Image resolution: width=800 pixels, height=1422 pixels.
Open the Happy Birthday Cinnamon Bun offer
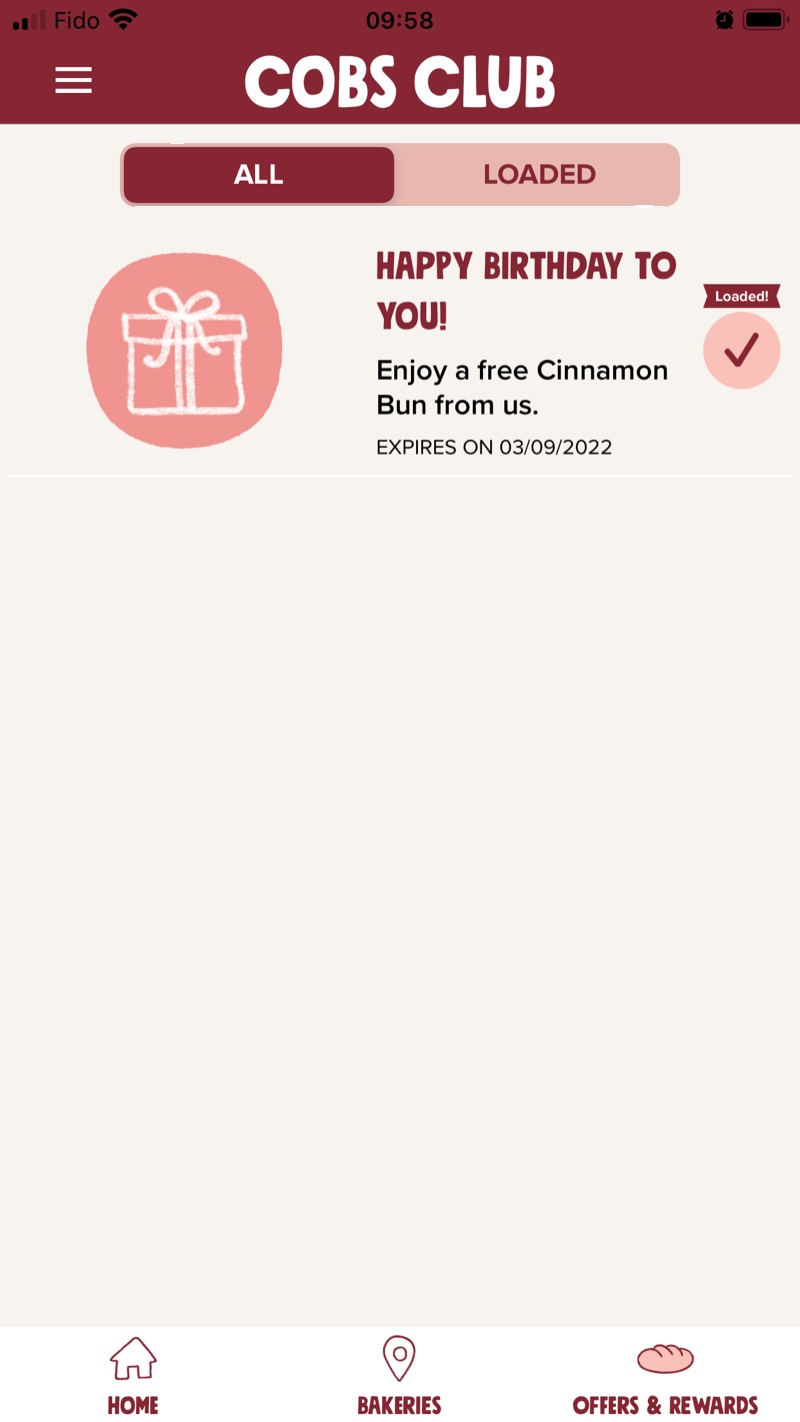[525, 350]
